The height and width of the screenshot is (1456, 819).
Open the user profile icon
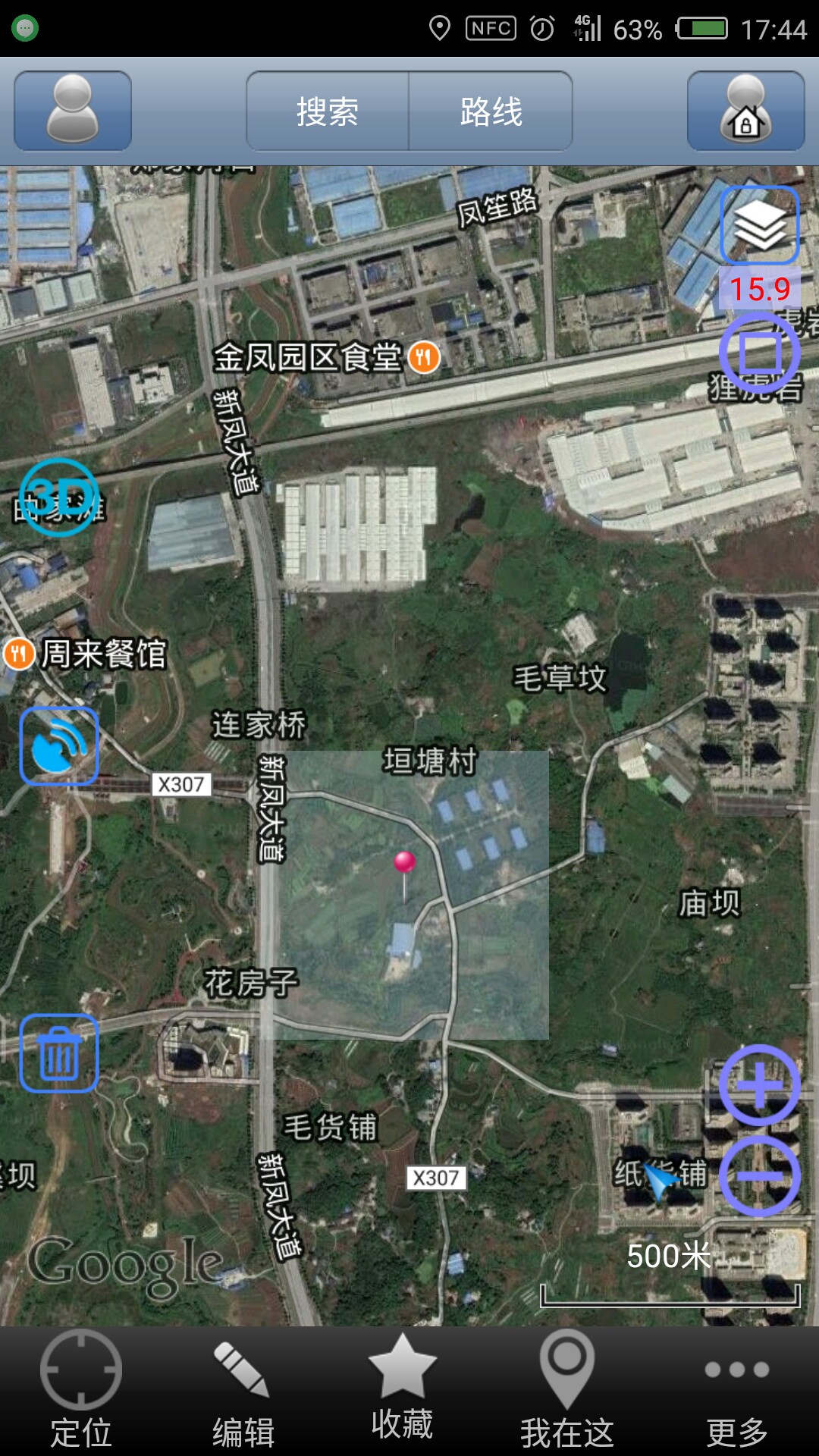(x=73, y=111)
